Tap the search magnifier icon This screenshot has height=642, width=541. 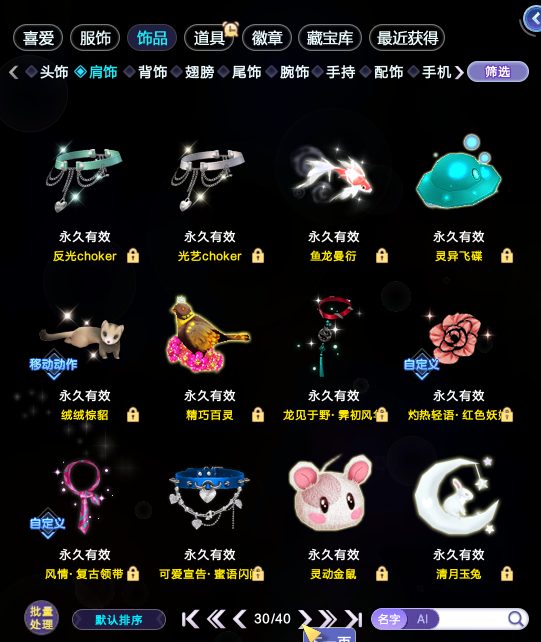point(516,619)
